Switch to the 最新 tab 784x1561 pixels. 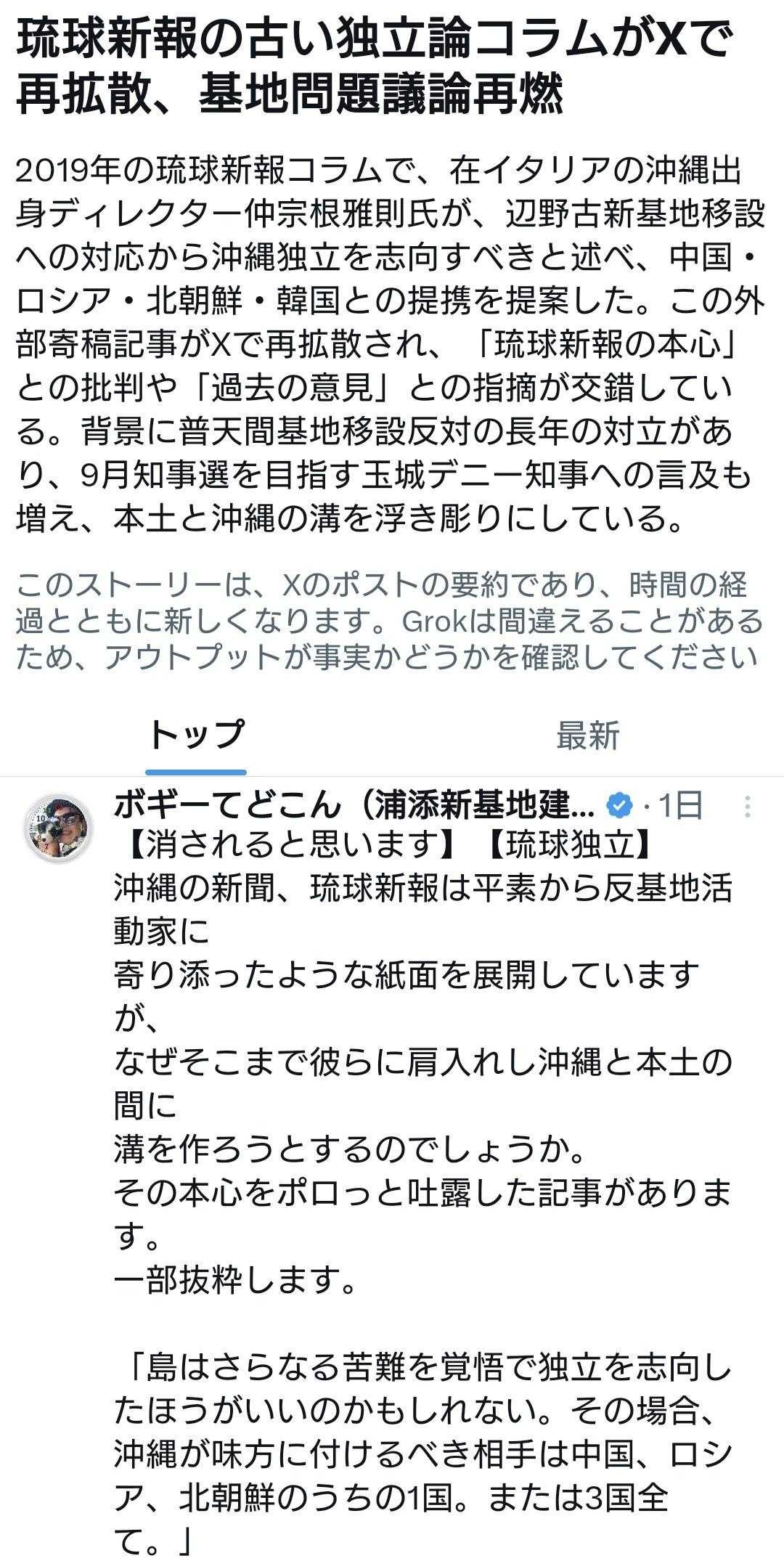pos(587,735)
